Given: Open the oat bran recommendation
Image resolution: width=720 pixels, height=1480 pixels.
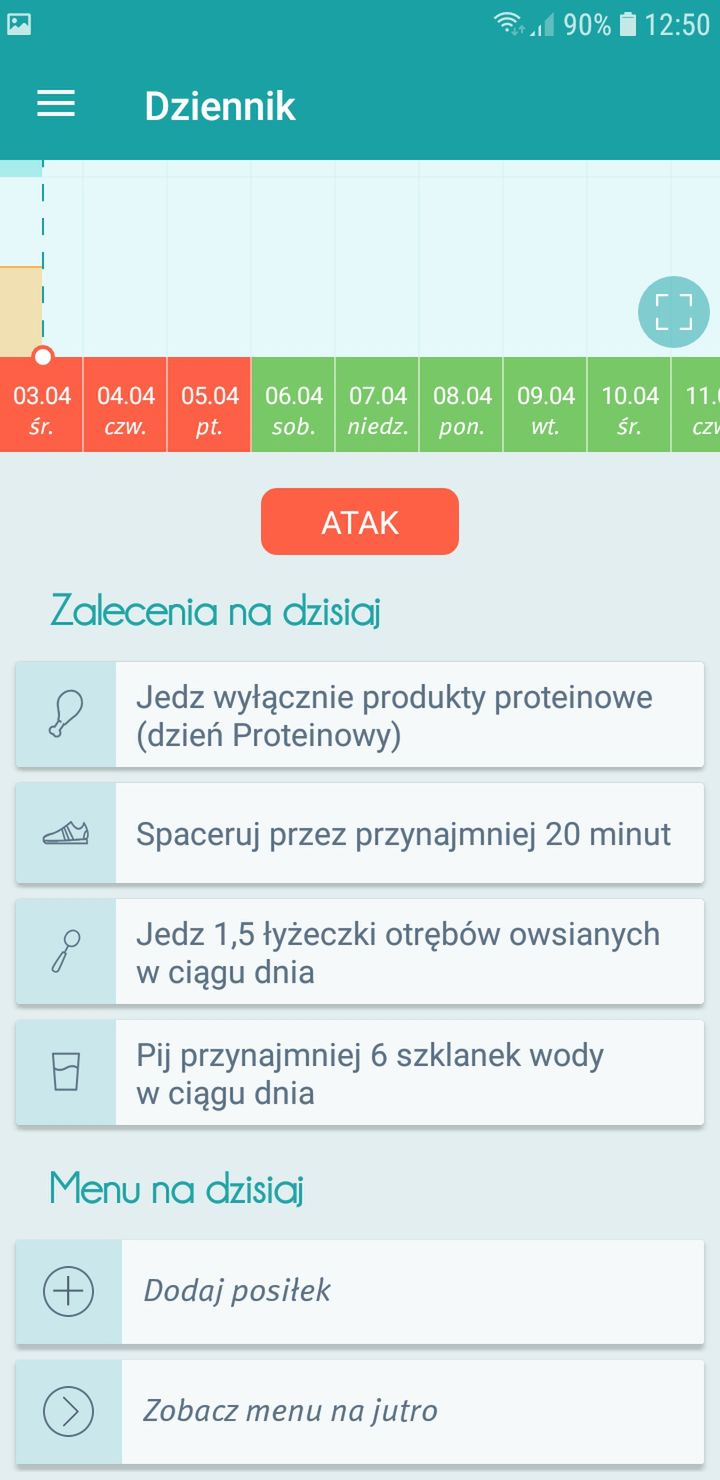Looking at the screenshot, I should pyautogui.click(x=360, y=951).
